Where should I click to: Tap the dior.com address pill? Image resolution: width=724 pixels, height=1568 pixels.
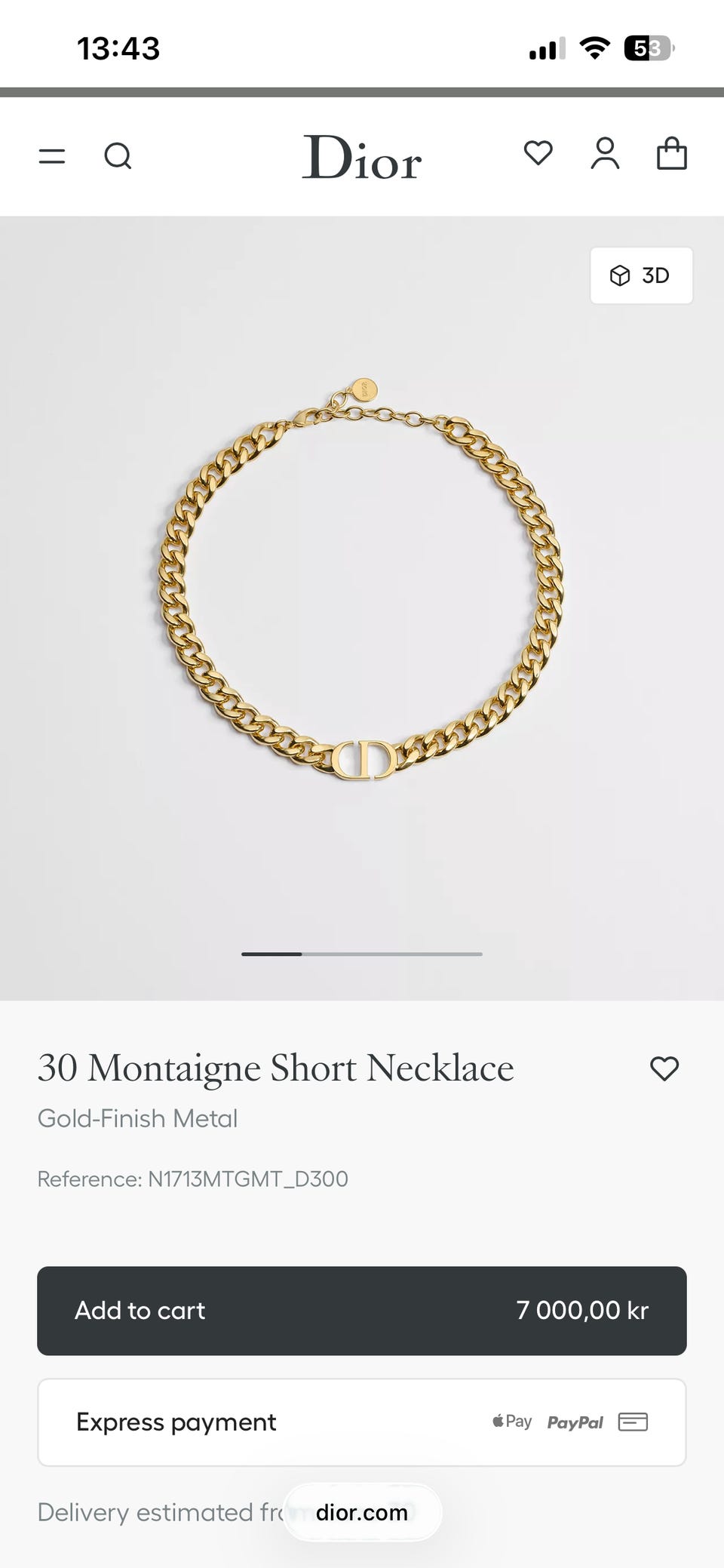pos(362,1512)
